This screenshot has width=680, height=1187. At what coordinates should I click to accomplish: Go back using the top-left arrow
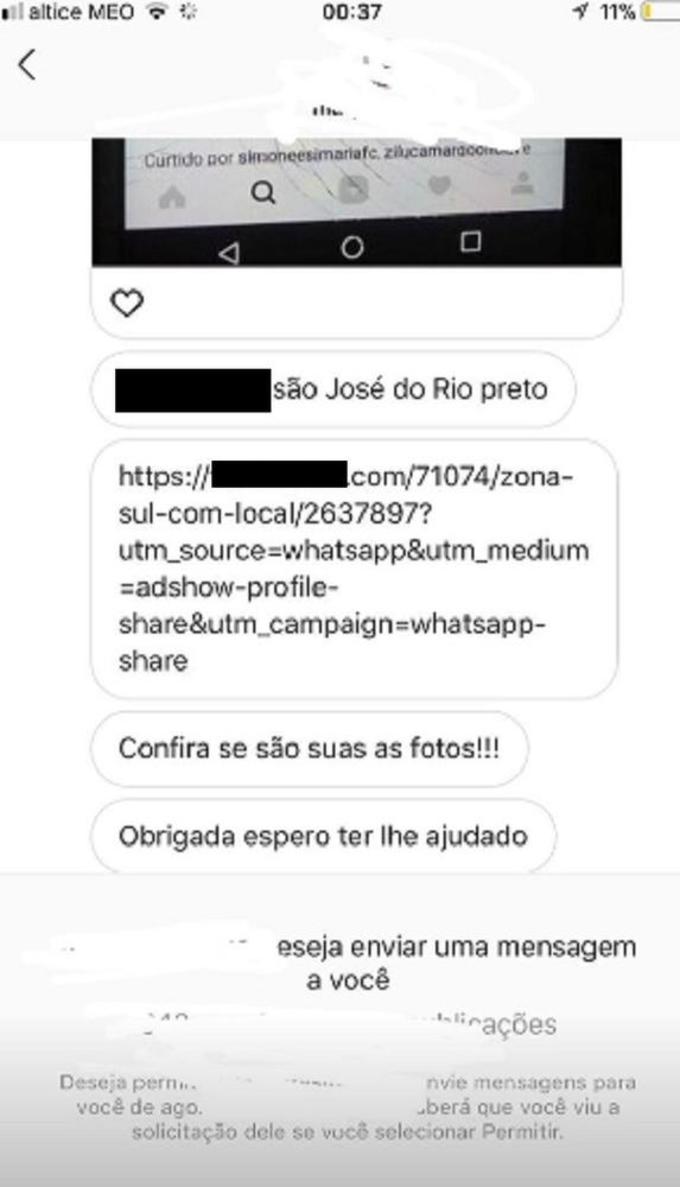pyautogui.click(x=27, y=65)
